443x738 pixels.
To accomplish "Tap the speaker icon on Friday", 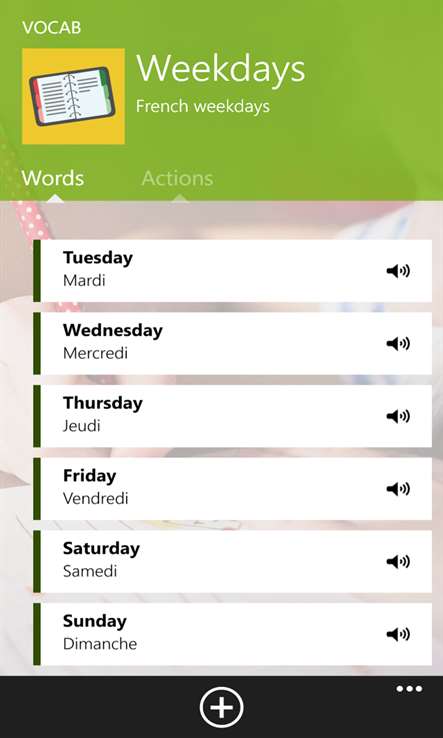I will (398, 489).
